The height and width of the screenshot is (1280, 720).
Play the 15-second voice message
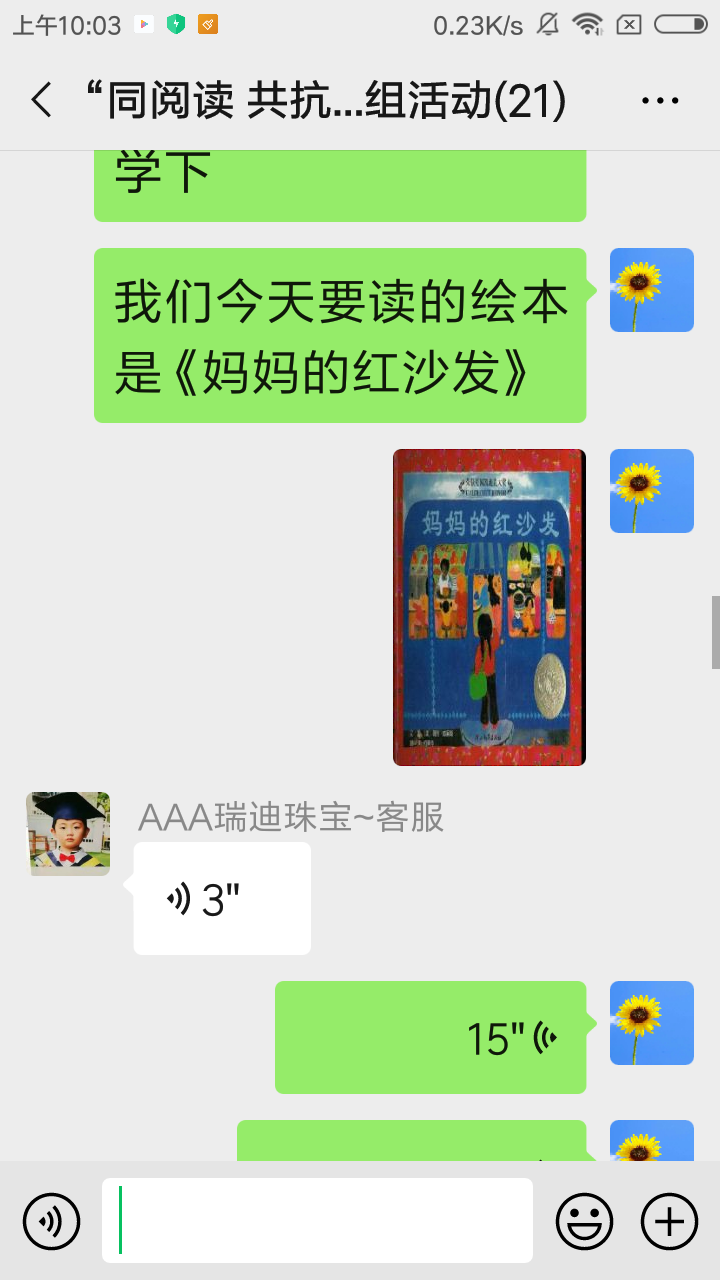pos(430,1037)
